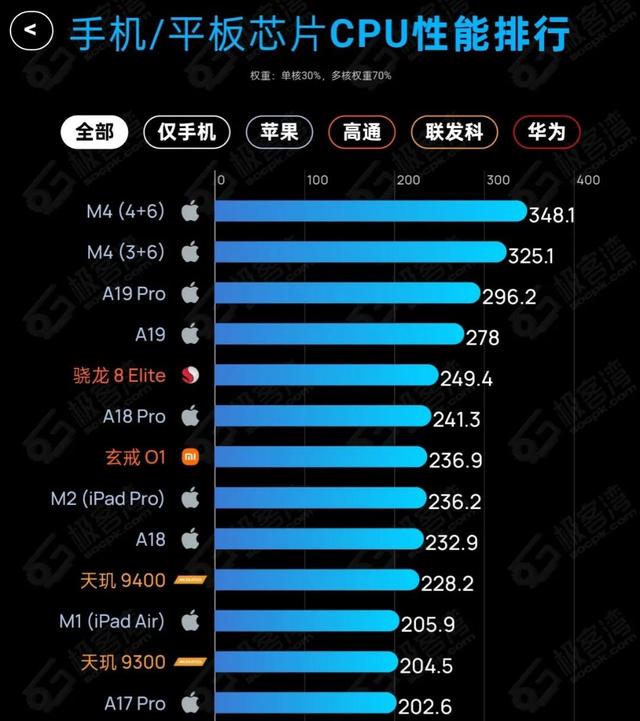Filter ranking by 仅手机
The width and height of the screenshot is (640, 721).
click(187, 132)
